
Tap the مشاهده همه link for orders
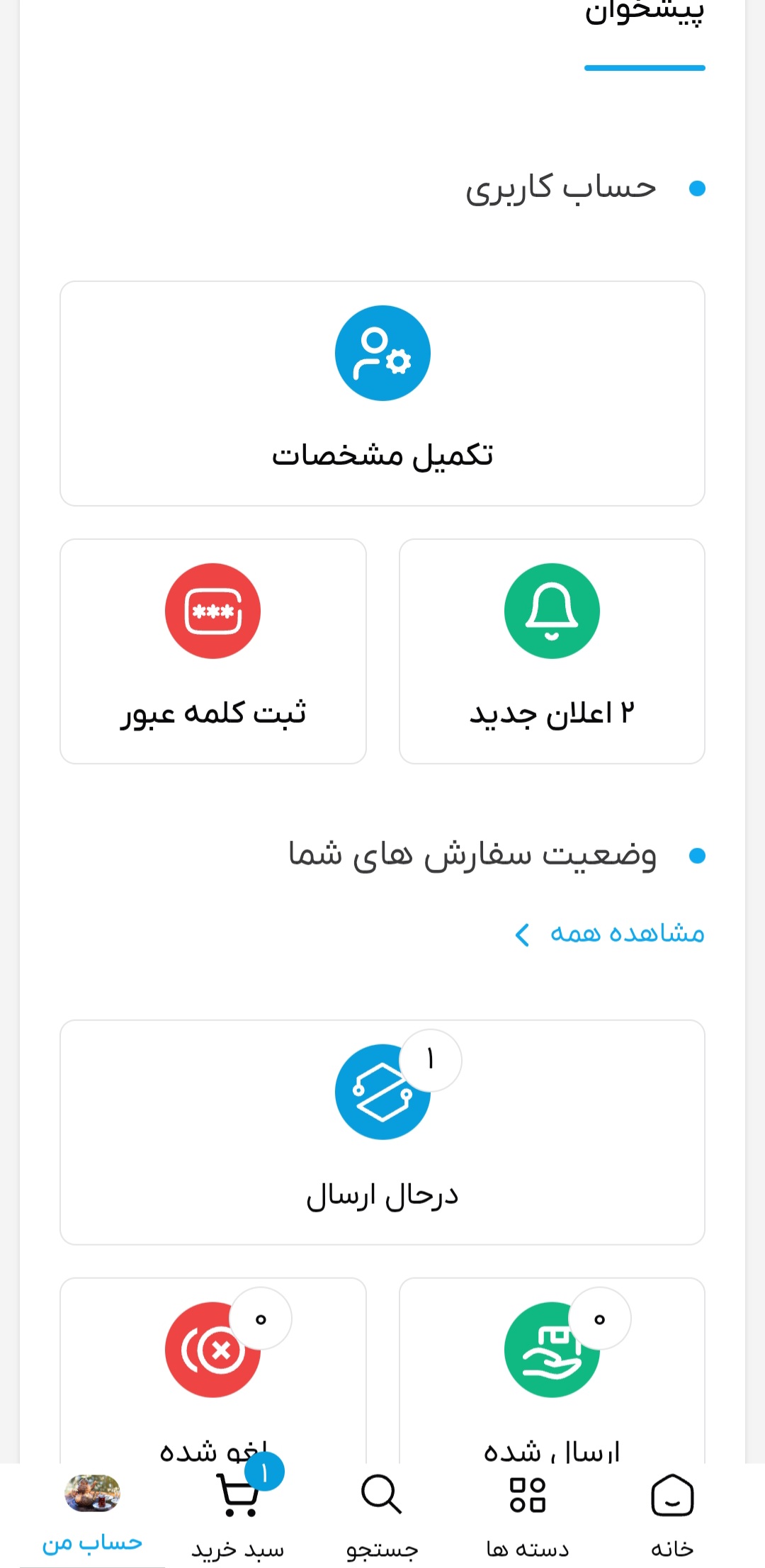click(610, 934)
